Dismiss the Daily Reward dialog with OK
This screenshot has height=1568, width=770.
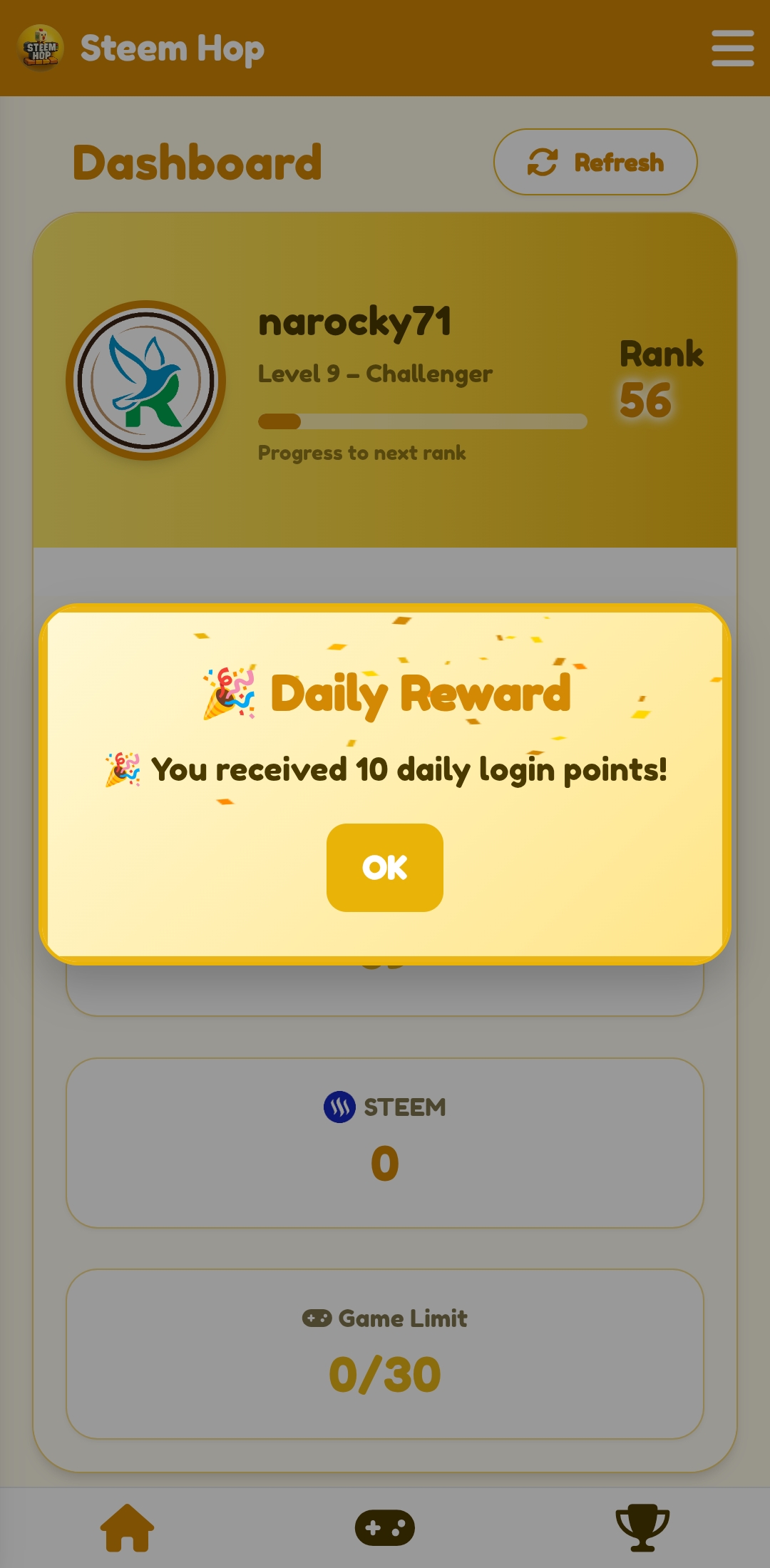point(385,867)
